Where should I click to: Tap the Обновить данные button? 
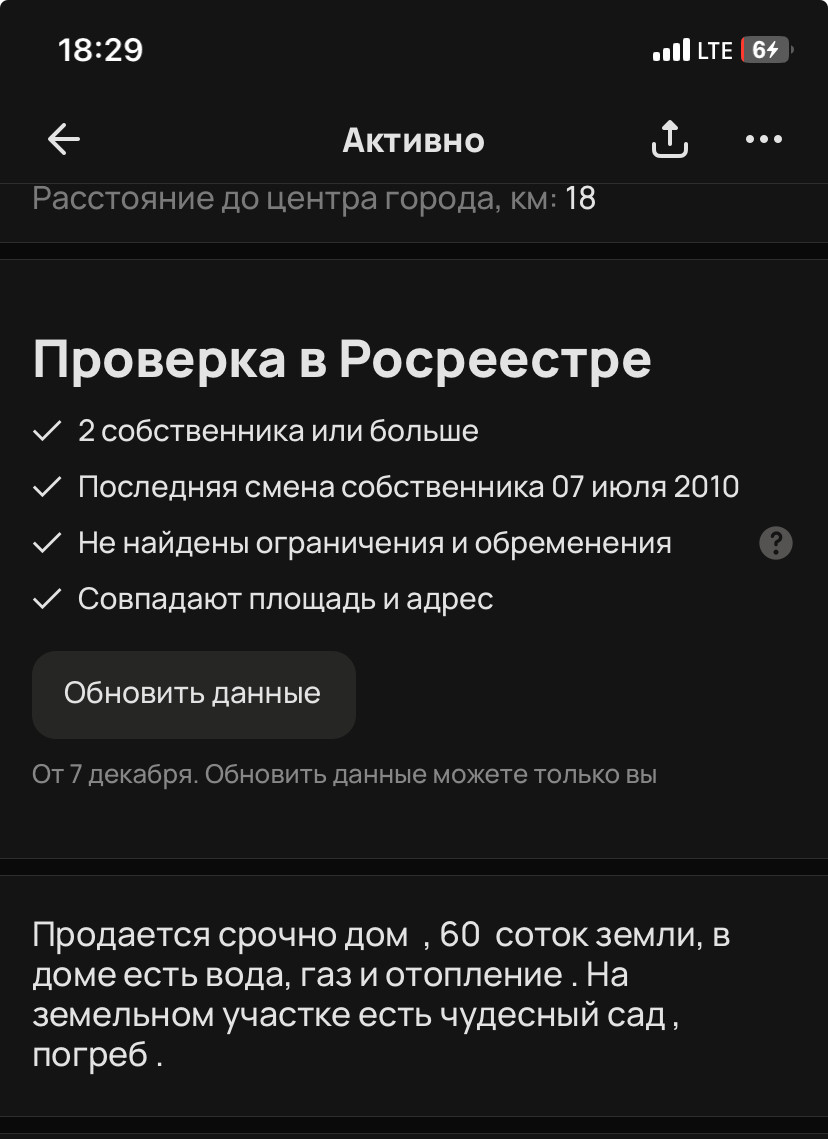194,694
